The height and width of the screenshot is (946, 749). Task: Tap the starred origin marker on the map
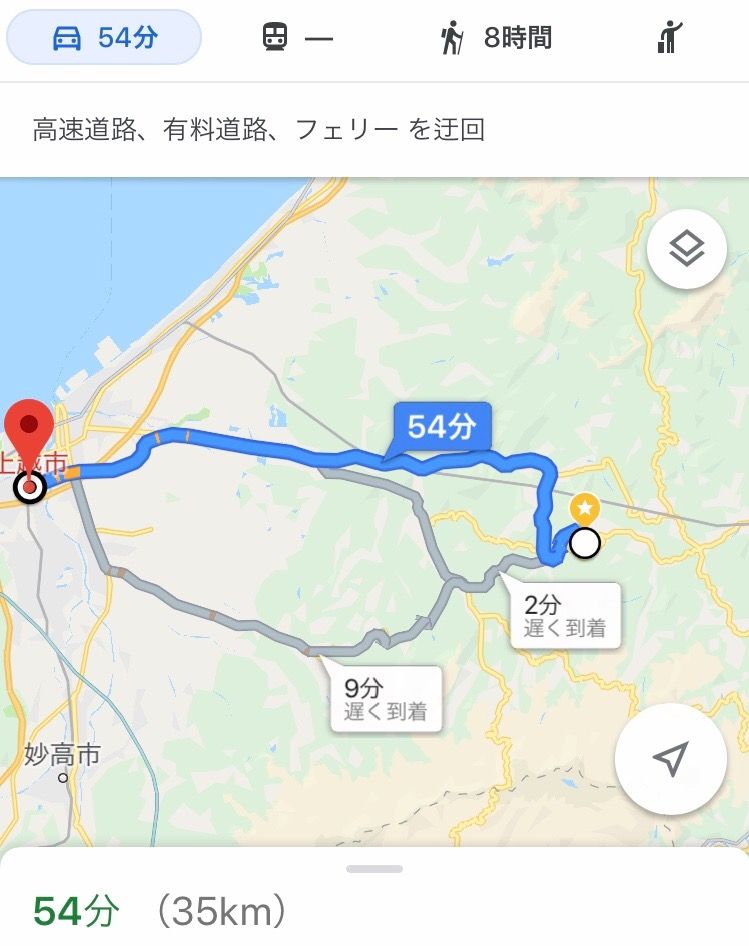[x=585, y=509]
